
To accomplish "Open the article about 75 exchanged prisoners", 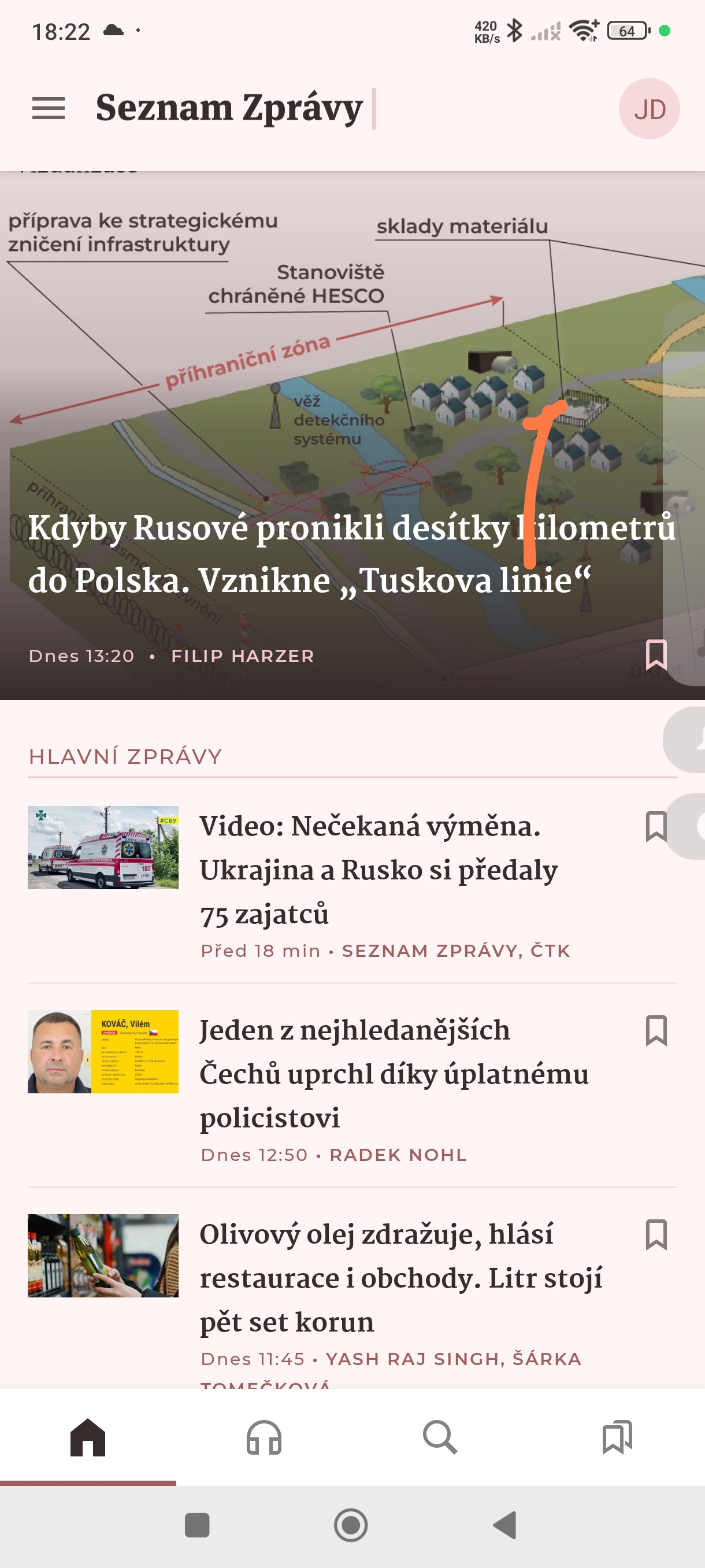I will [379, 870].
